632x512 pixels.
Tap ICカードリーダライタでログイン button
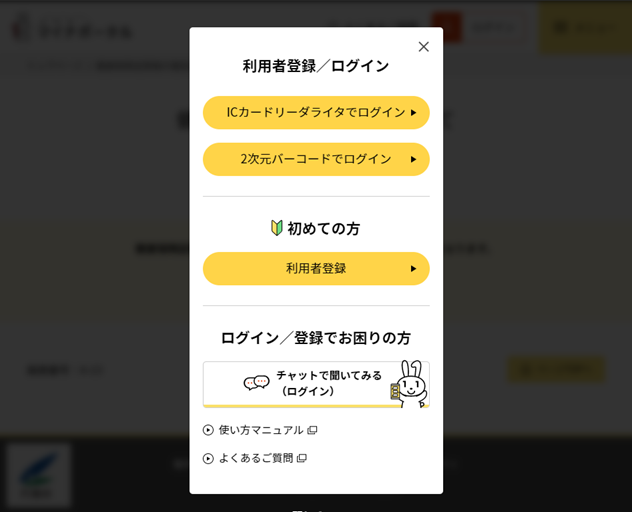tap(316, 112)
